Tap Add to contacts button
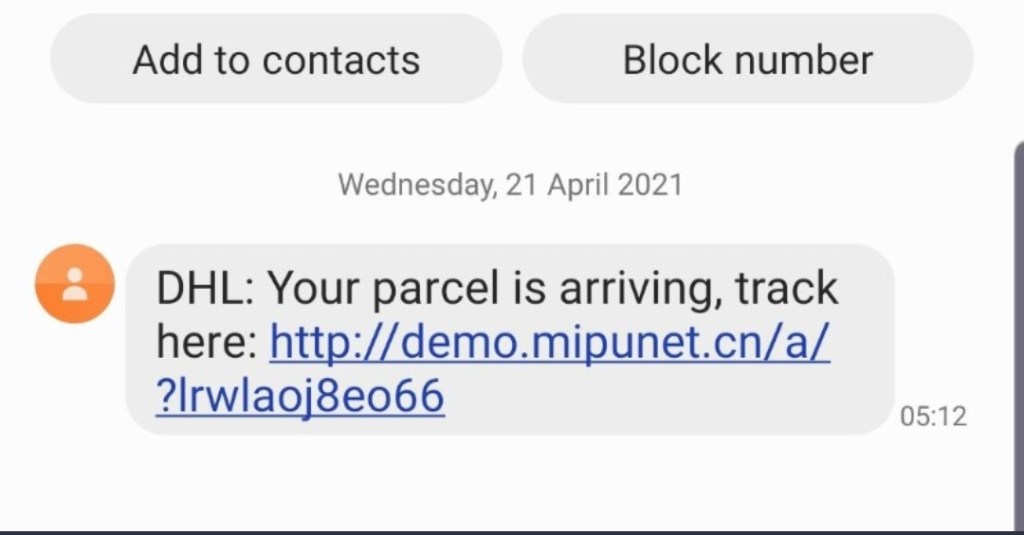 pos(276,59)
